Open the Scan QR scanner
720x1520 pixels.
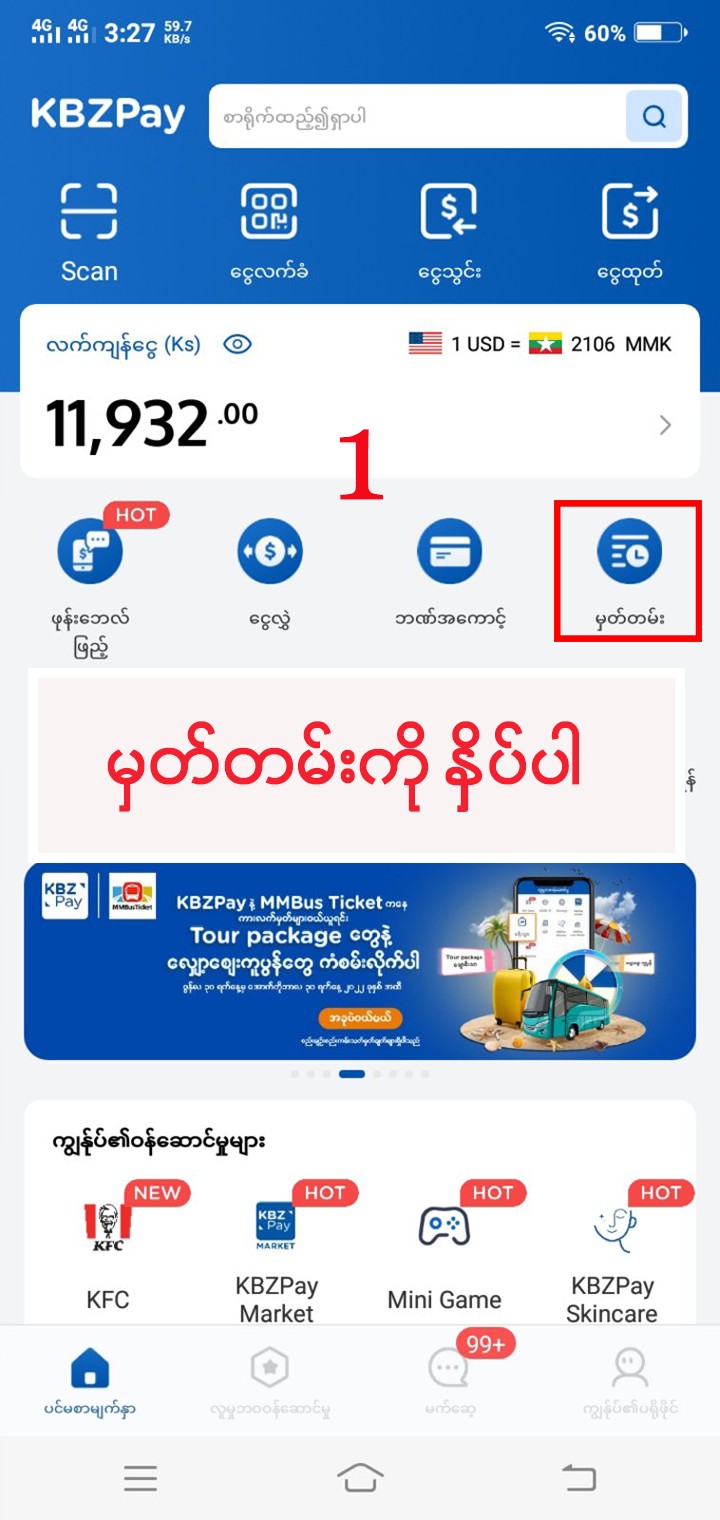(x=89, y=231)
